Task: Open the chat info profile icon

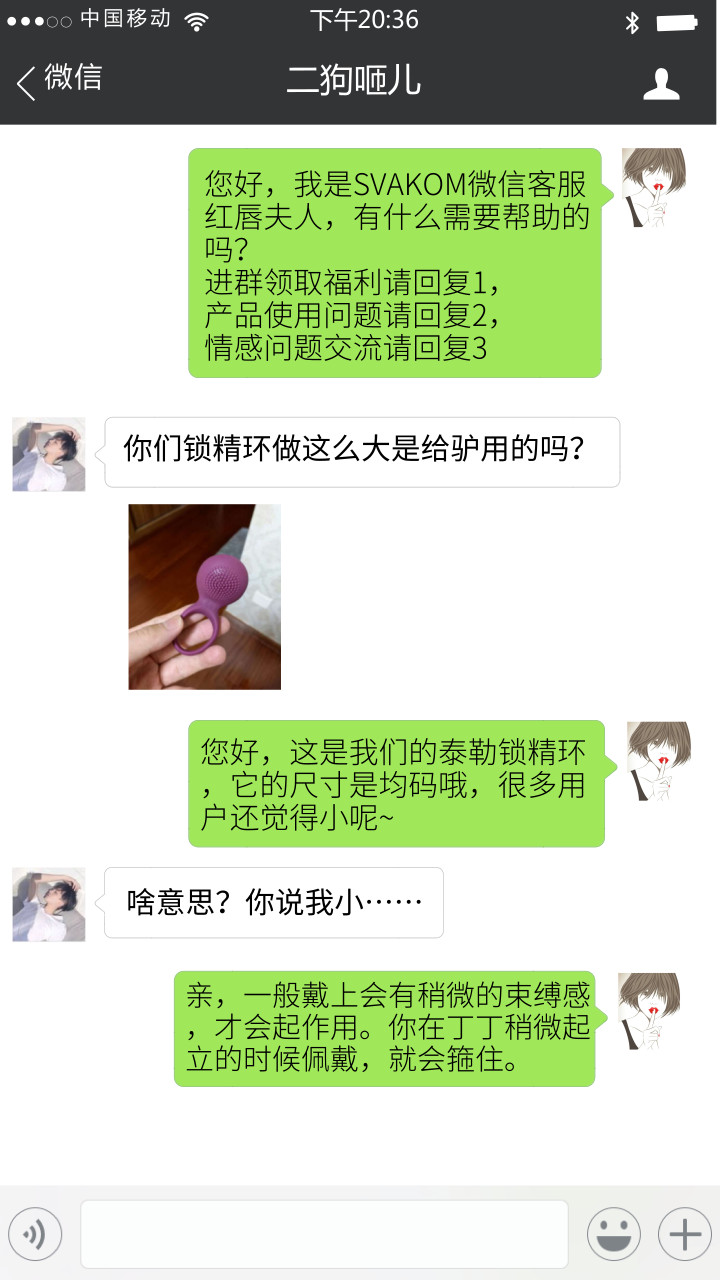Action: (661, 83)
